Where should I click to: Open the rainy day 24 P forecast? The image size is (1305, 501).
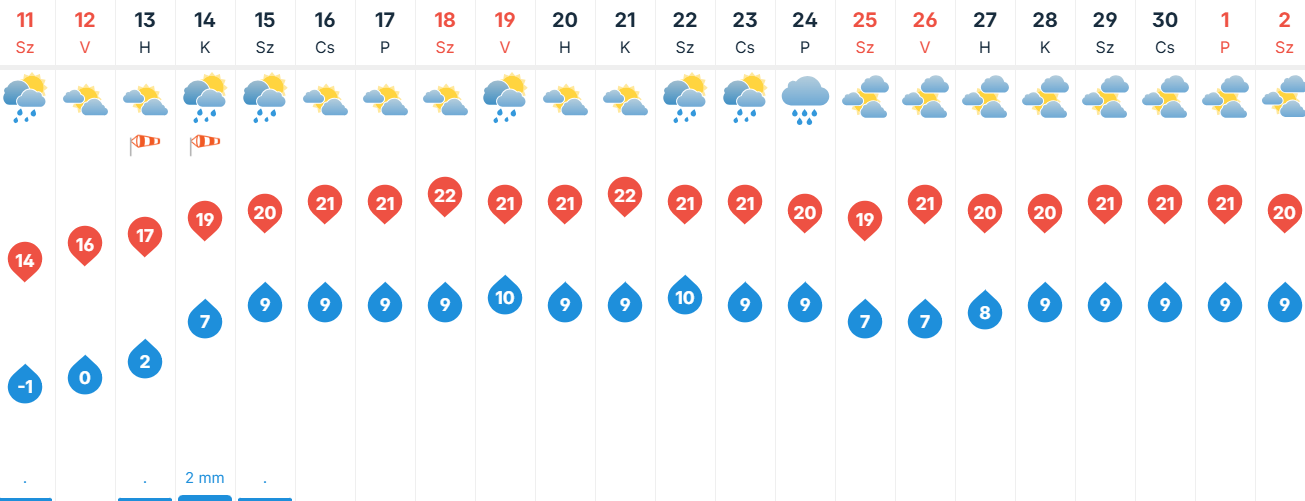coord(805,31)
